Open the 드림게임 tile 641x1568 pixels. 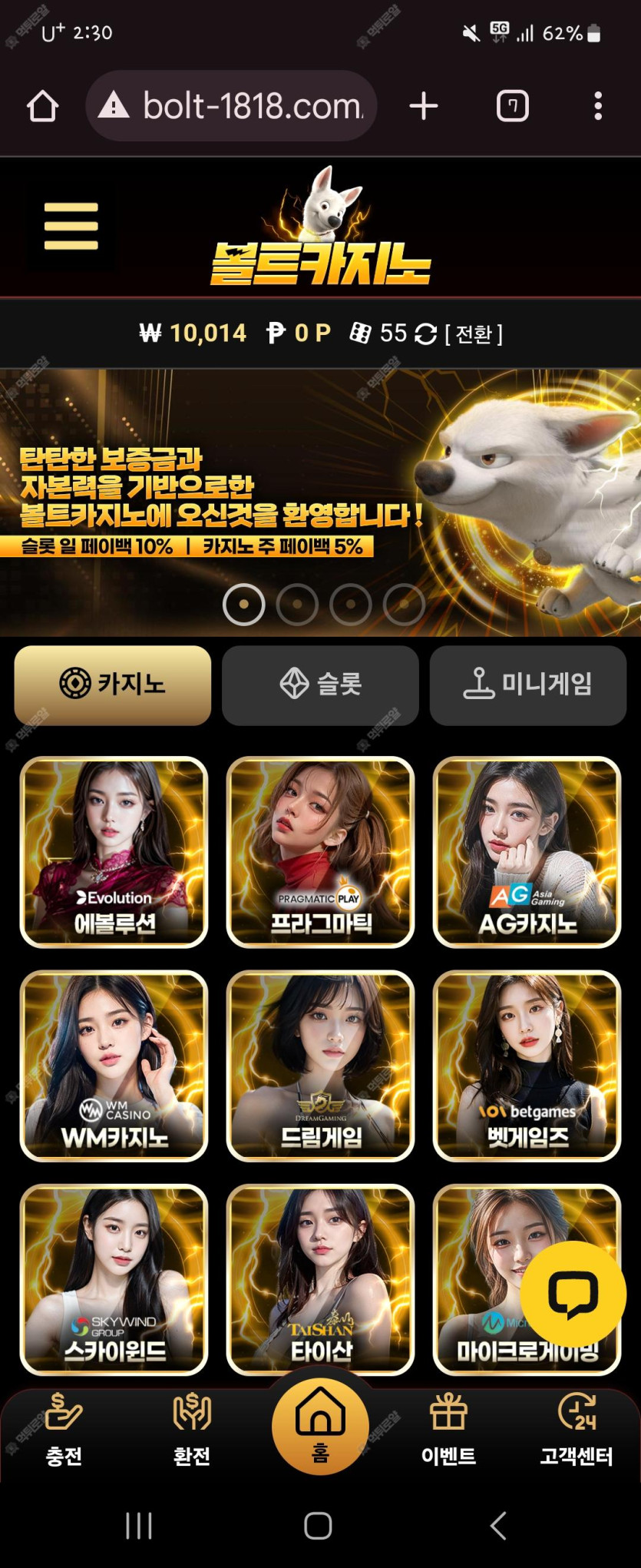[x=320, y=1065]
